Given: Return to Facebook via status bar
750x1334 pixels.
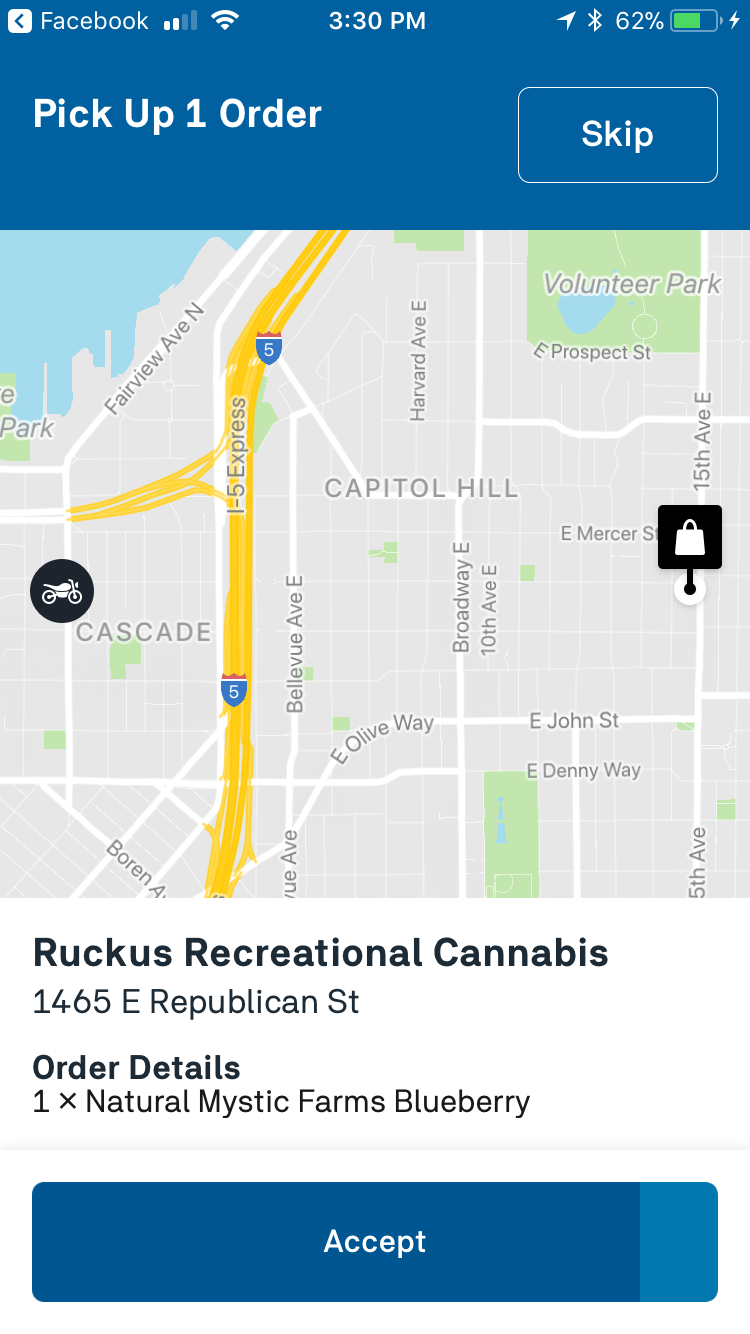Looking at the screenshot, I should 78,20.
